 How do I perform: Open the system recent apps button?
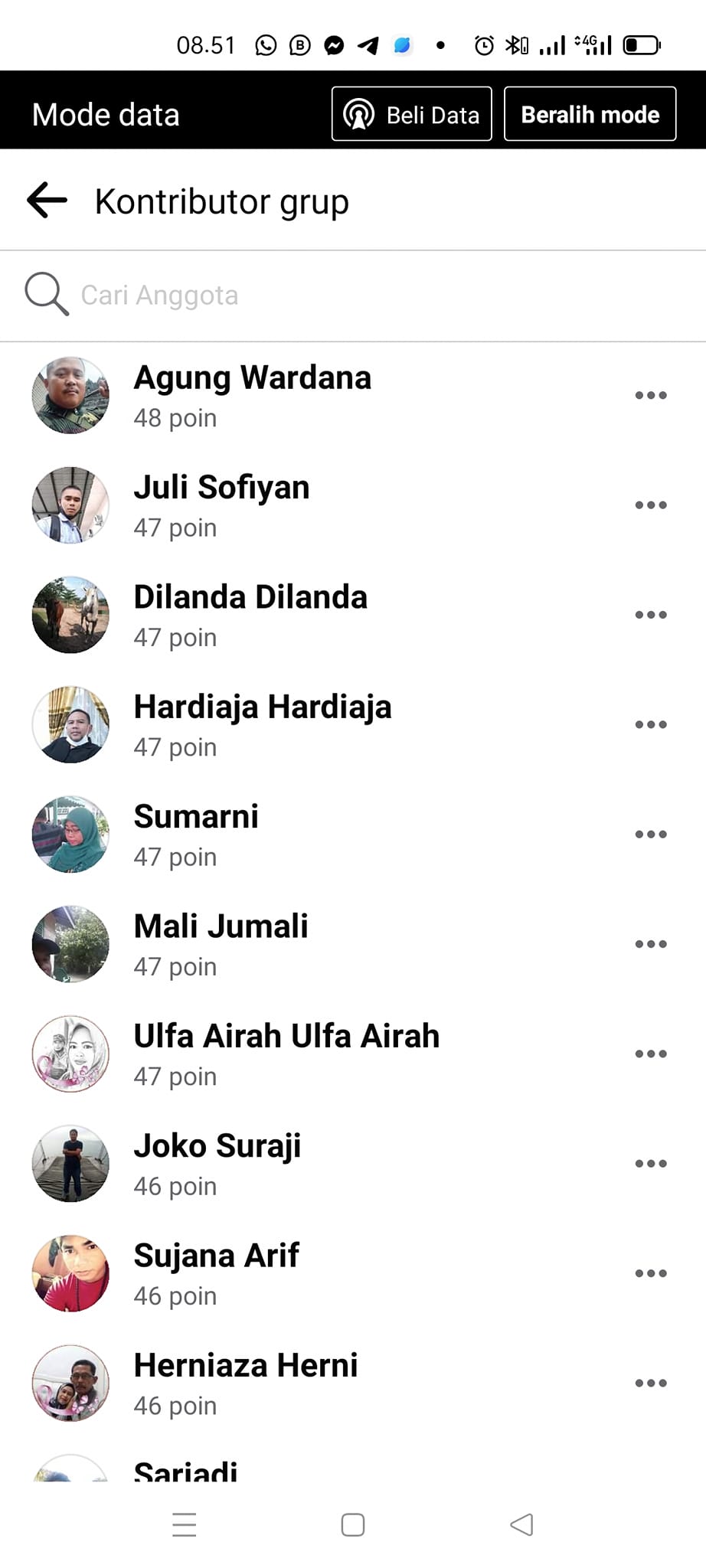coord(185,1524)
